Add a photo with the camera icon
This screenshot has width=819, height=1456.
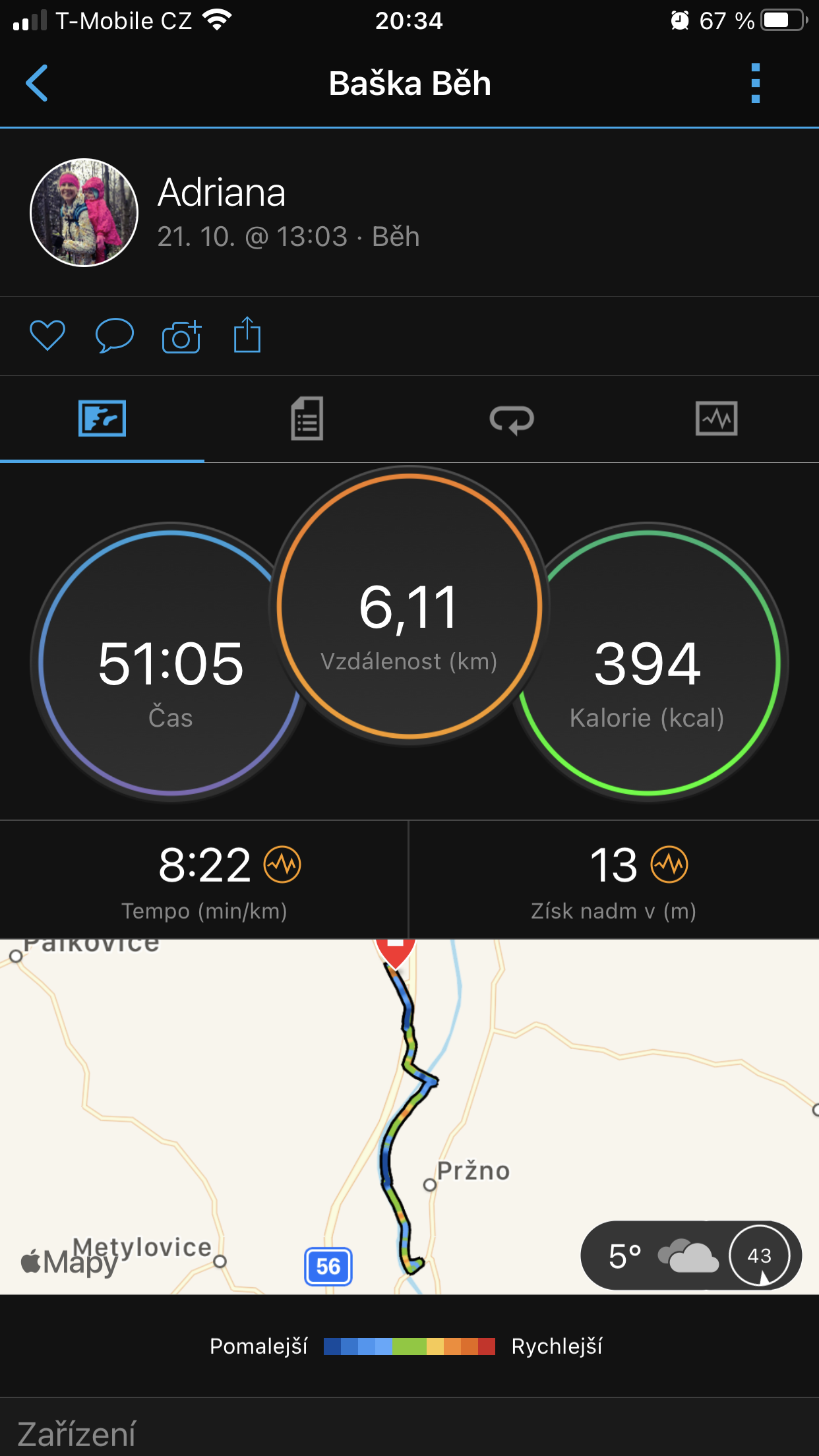181,336
